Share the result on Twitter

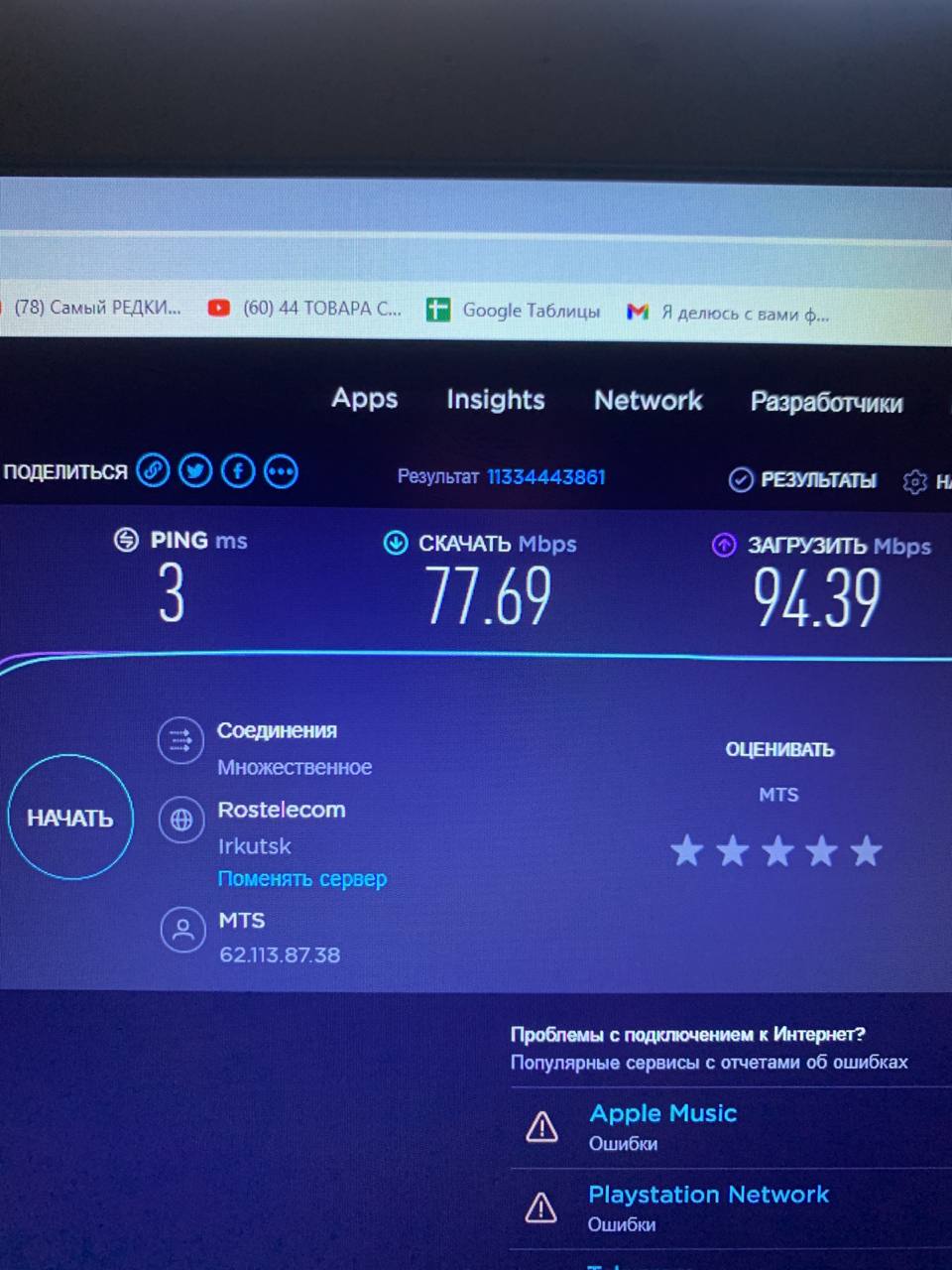pos(195,471)
